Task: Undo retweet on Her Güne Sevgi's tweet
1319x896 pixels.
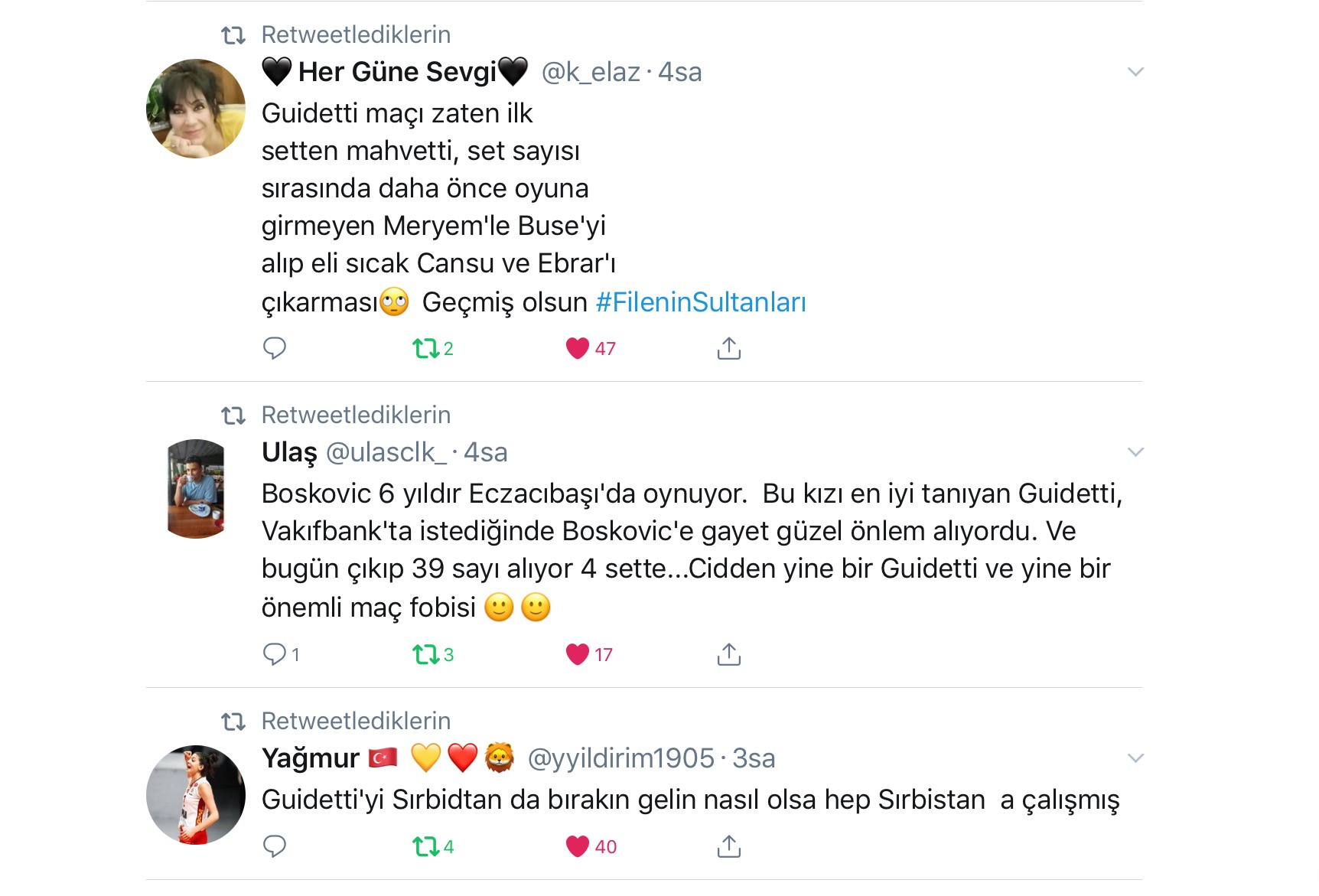Action: tap(425, 349)
